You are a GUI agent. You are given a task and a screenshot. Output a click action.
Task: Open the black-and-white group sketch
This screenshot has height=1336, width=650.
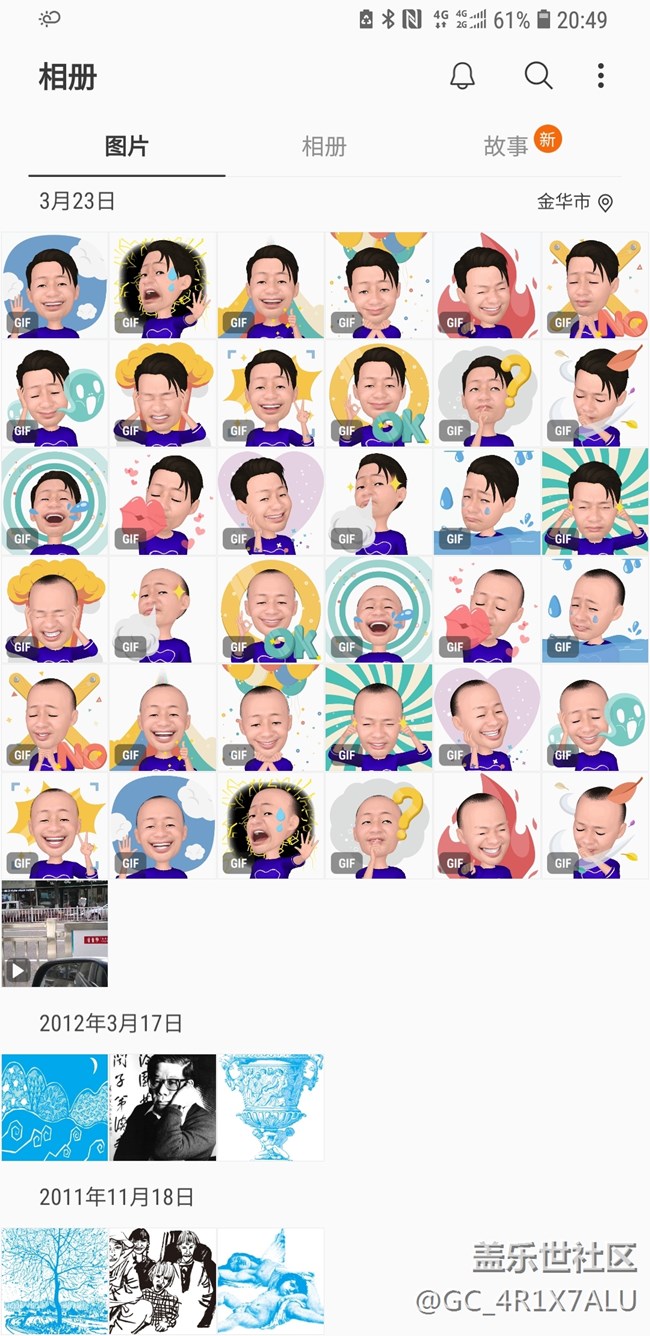pos(163,1280)
